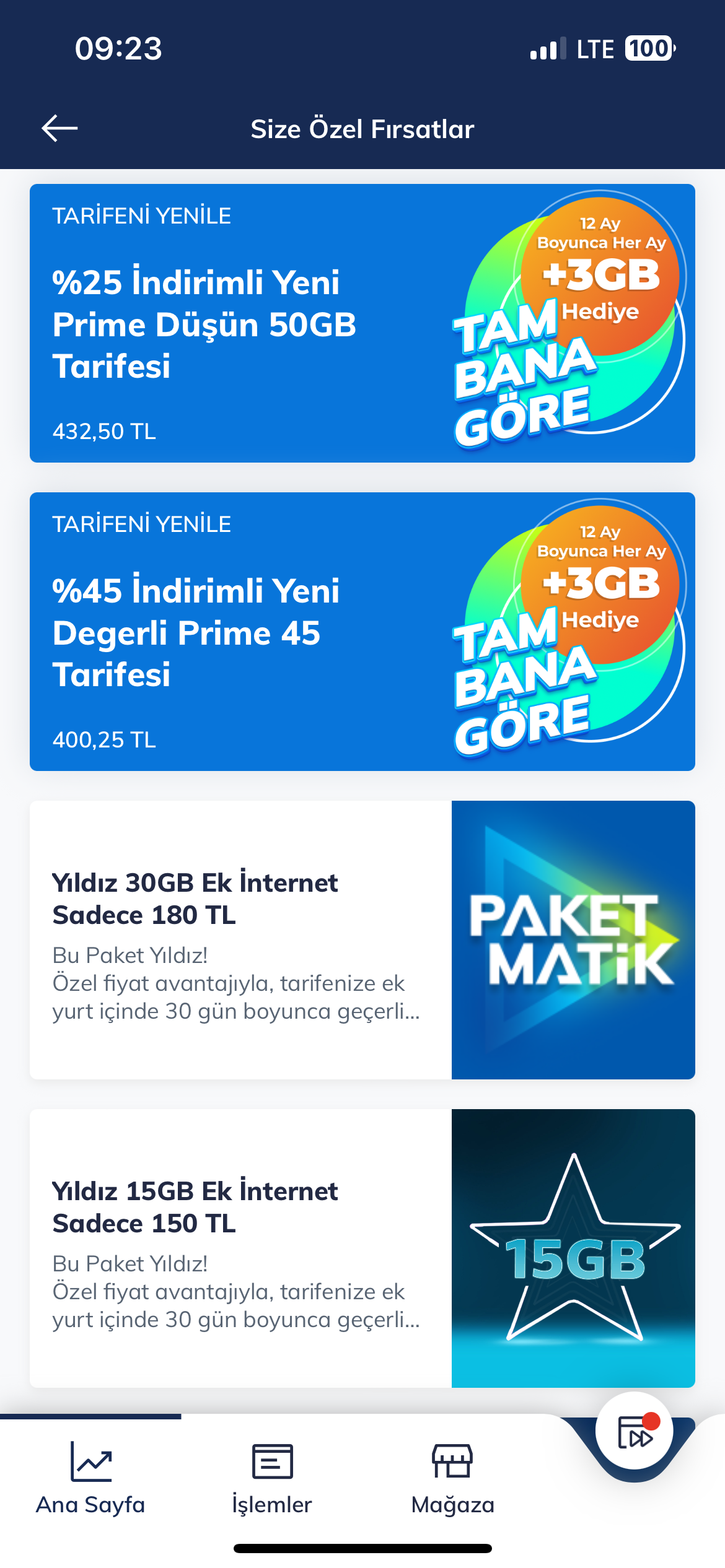
Task: Go back using the arrow icon
Action: [59, 128]
